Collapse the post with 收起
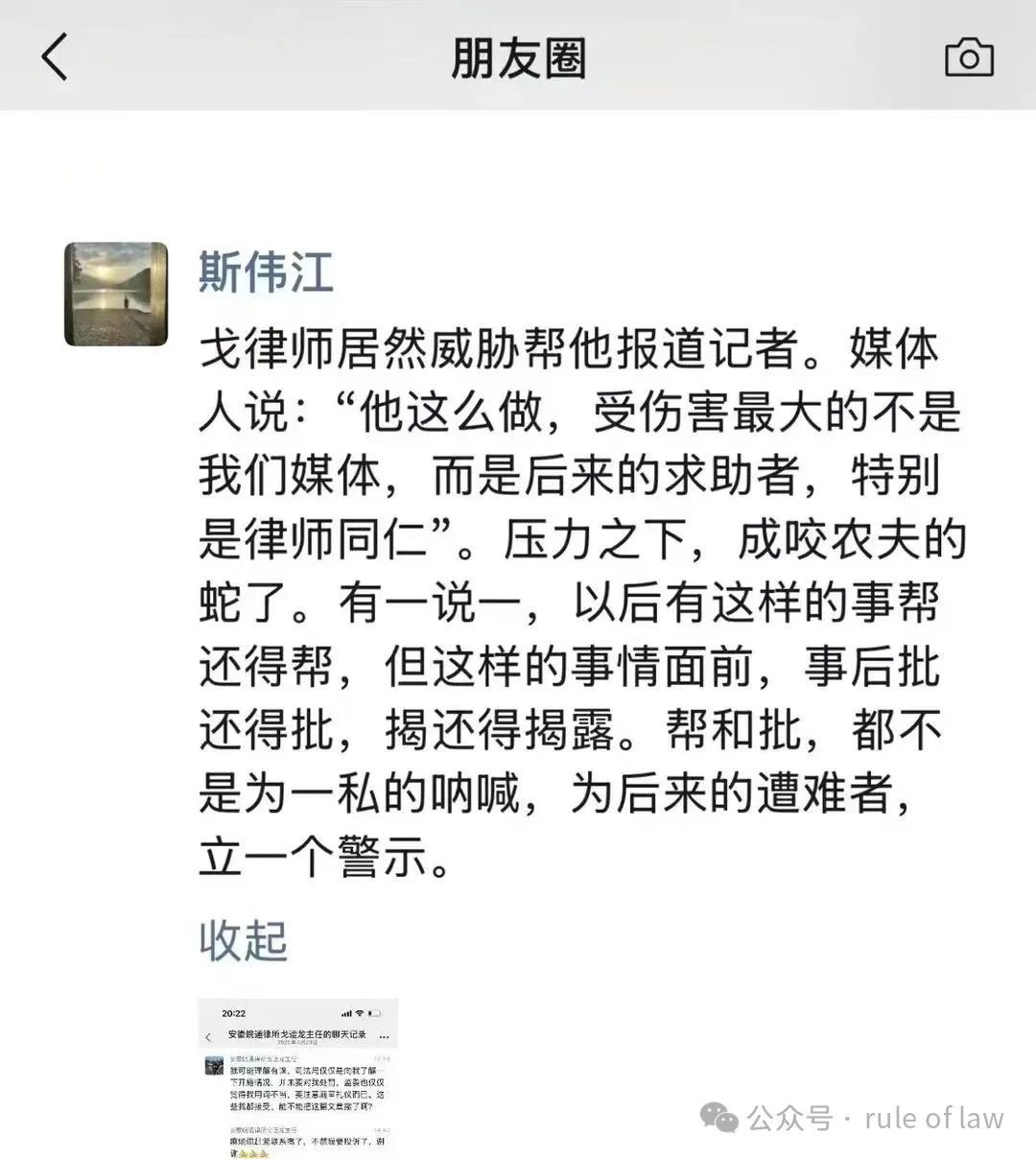This screenshot has width=1036, height=1159. (x=244, y=939)
